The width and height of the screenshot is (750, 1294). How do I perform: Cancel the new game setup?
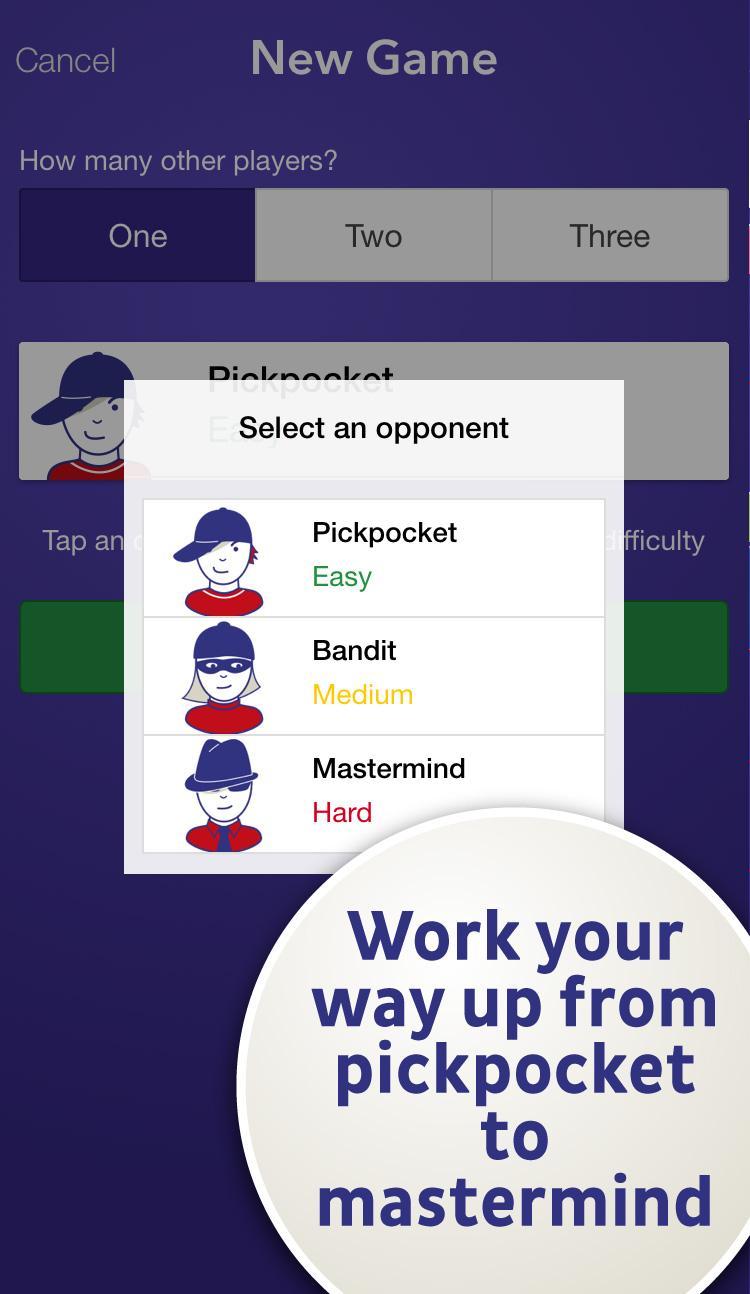click(x=66, y=60)
